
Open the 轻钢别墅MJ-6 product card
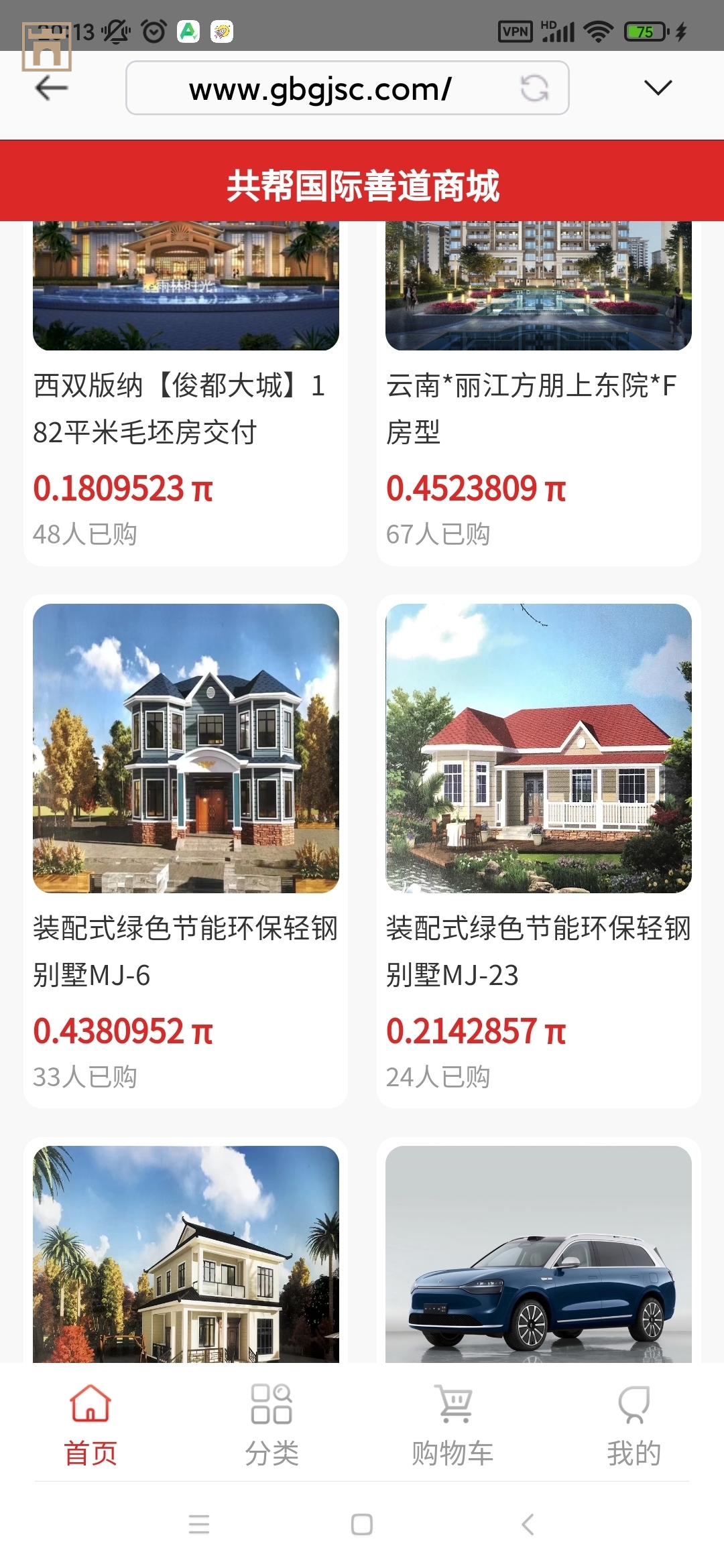coord(185,851)
